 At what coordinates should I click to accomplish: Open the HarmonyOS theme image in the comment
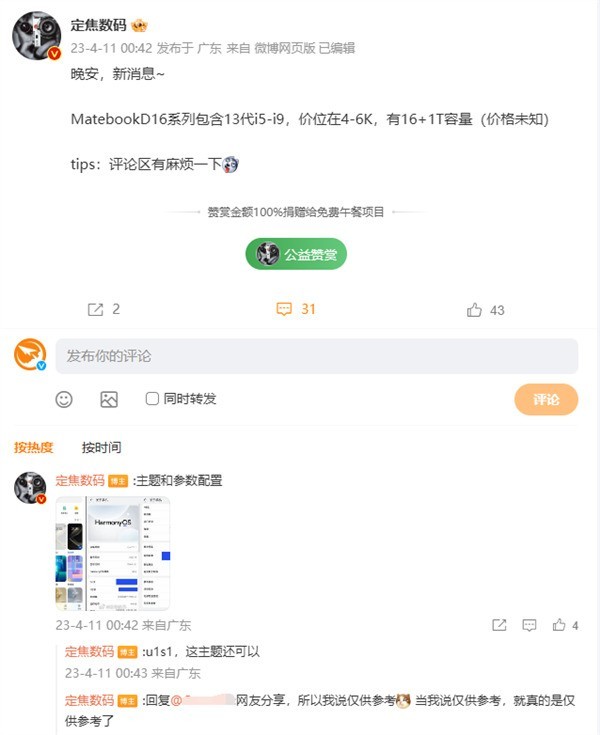(112, 553)
